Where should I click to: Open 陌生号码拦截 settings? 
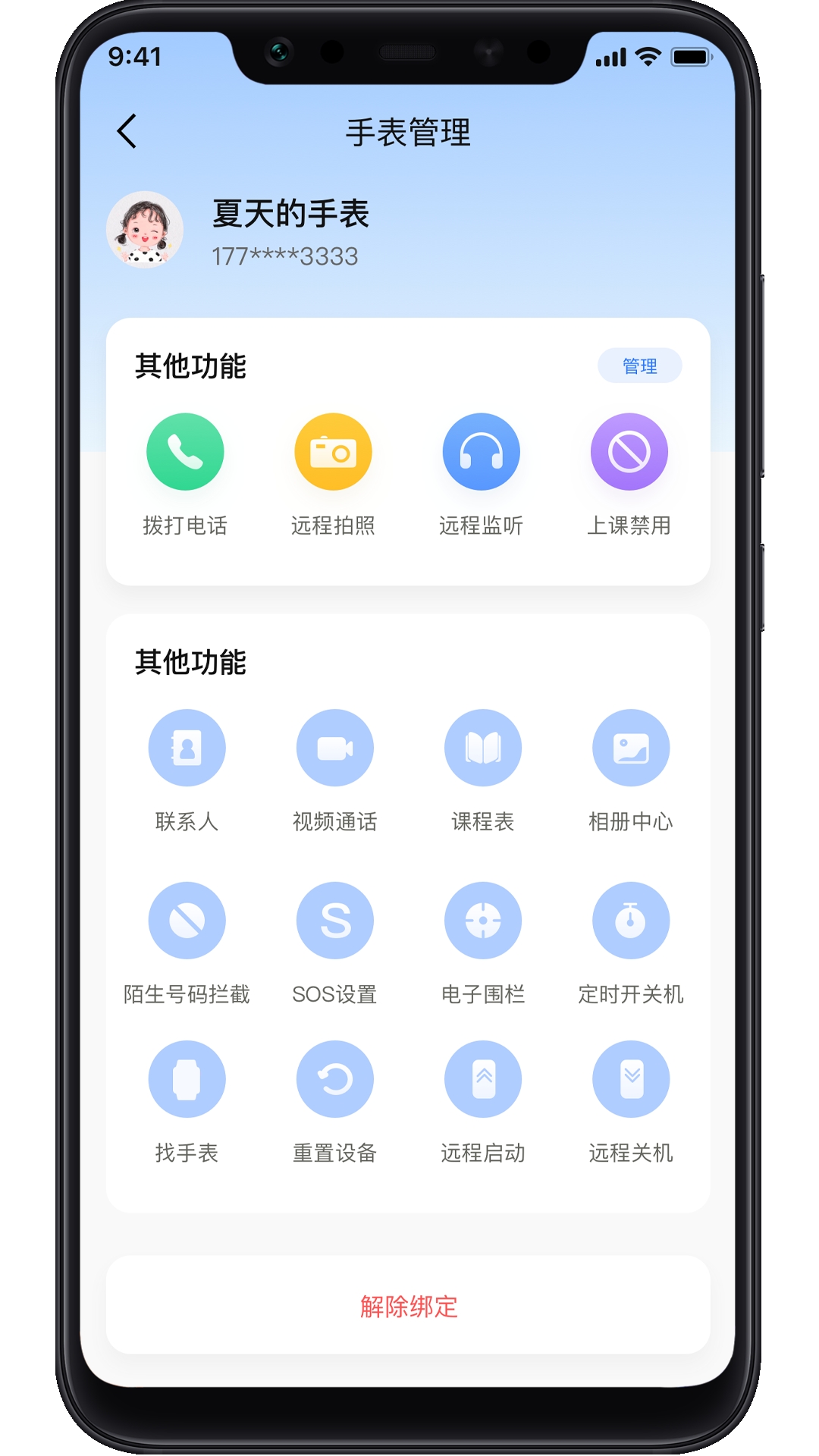(x=187, y=921)
